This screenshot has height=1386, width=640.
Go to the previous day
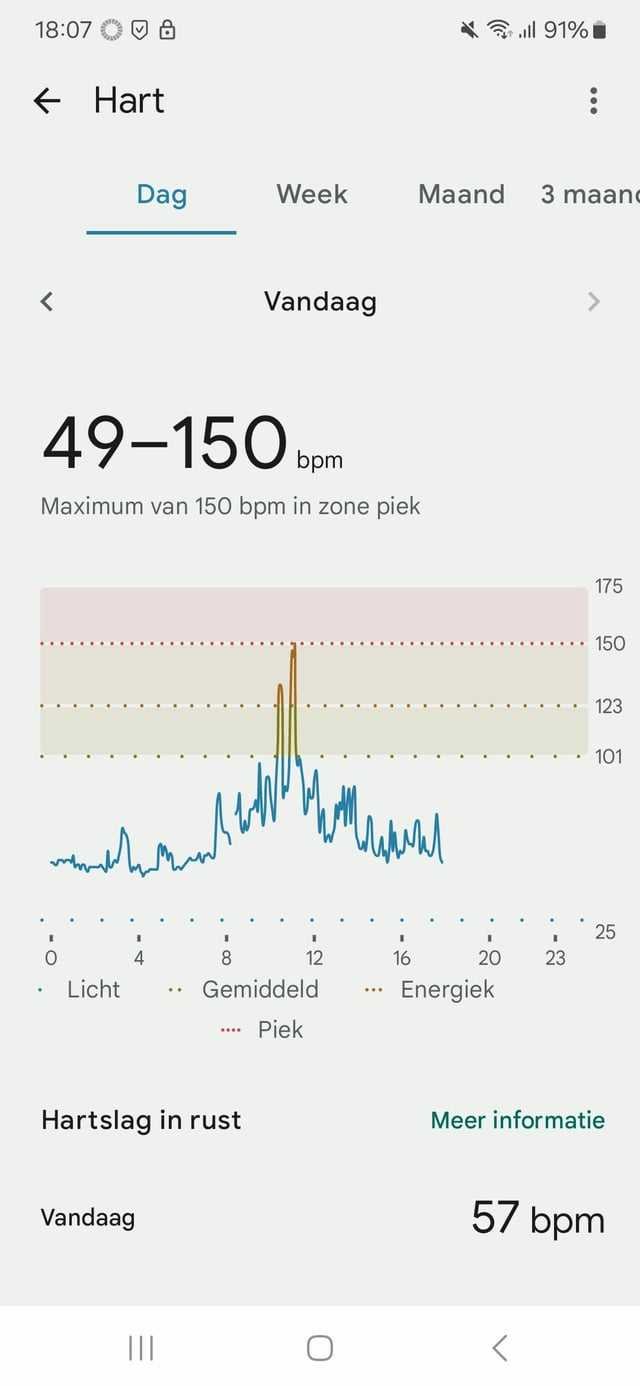coord(47,301)
